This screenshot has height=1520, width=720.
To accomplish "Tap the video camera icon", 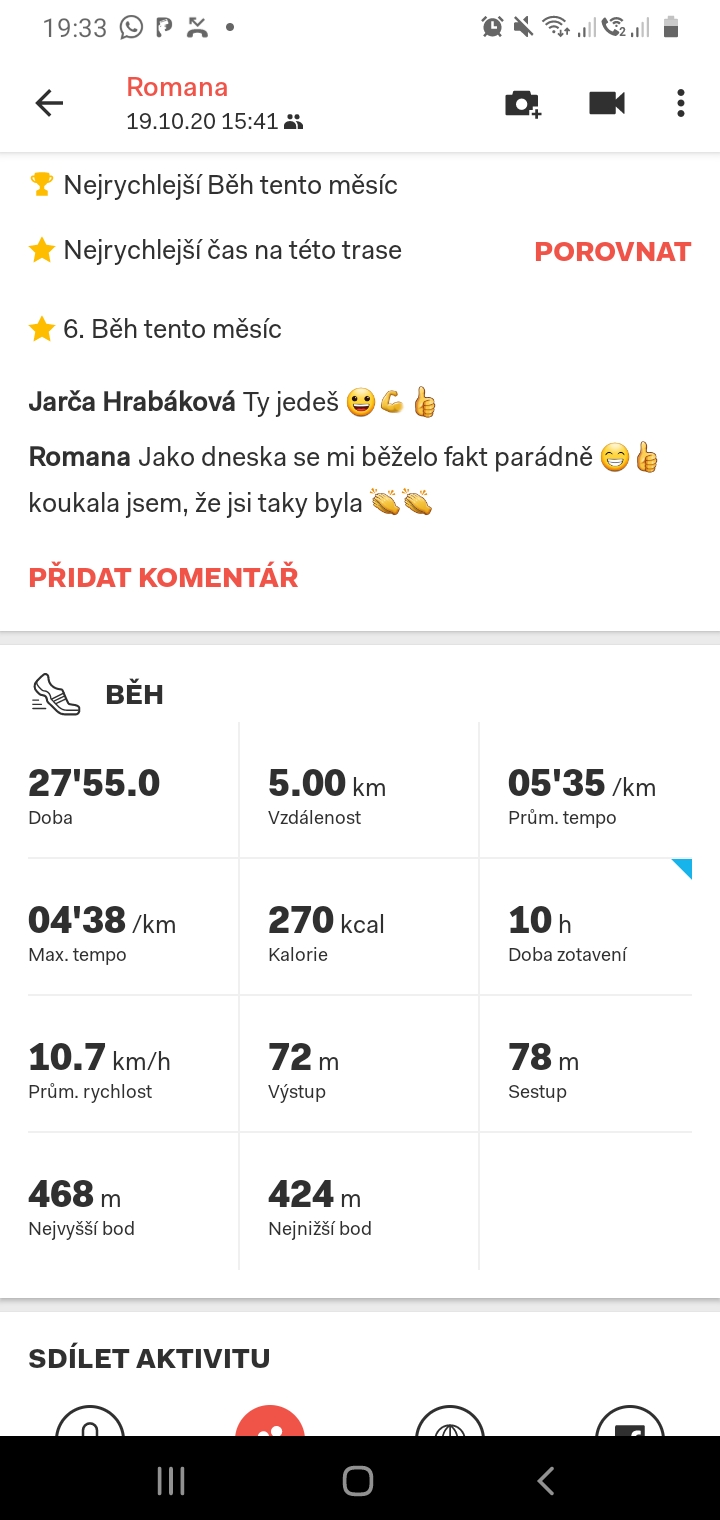I will [x=607, y=103].
